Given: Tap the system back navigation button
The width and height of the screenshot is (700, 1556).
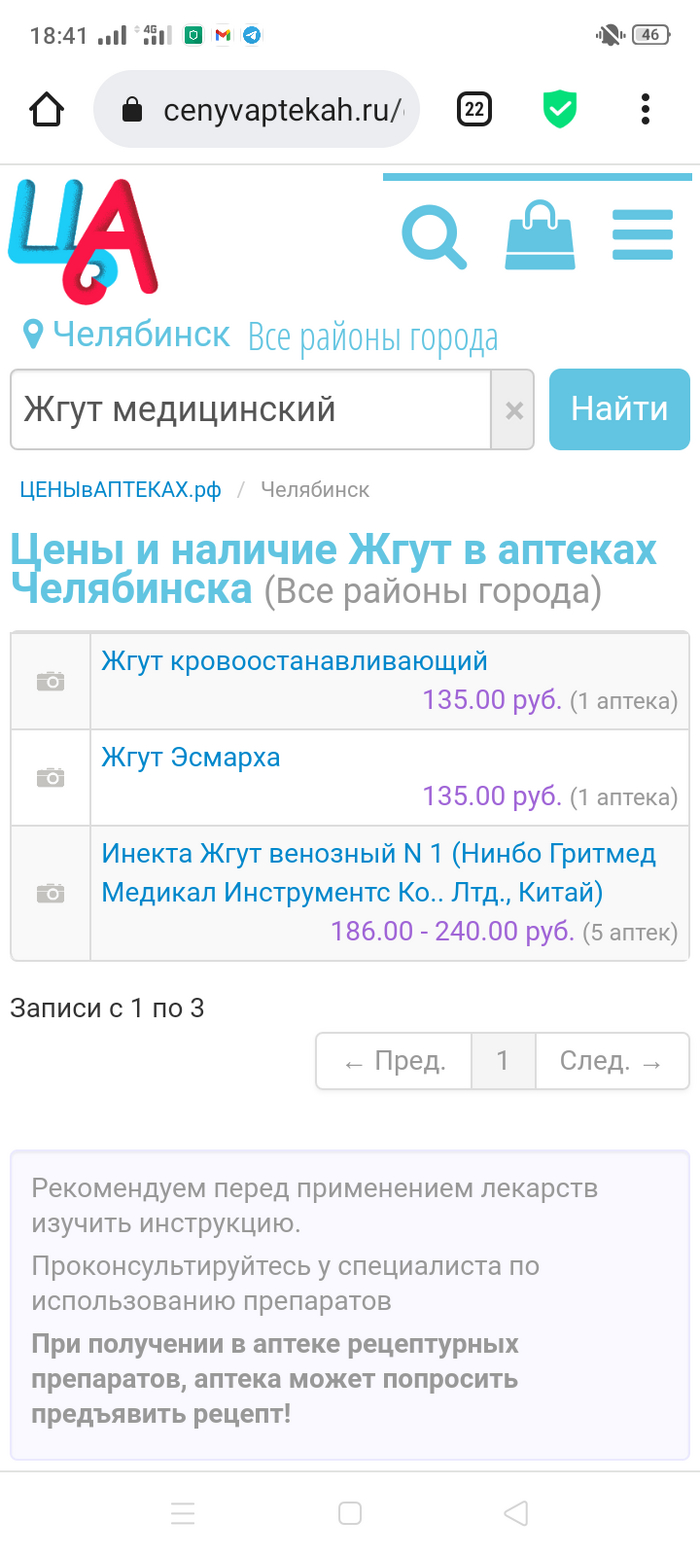Looking at the screenshot, I should pyautogui.click(x=515, y=1514).
